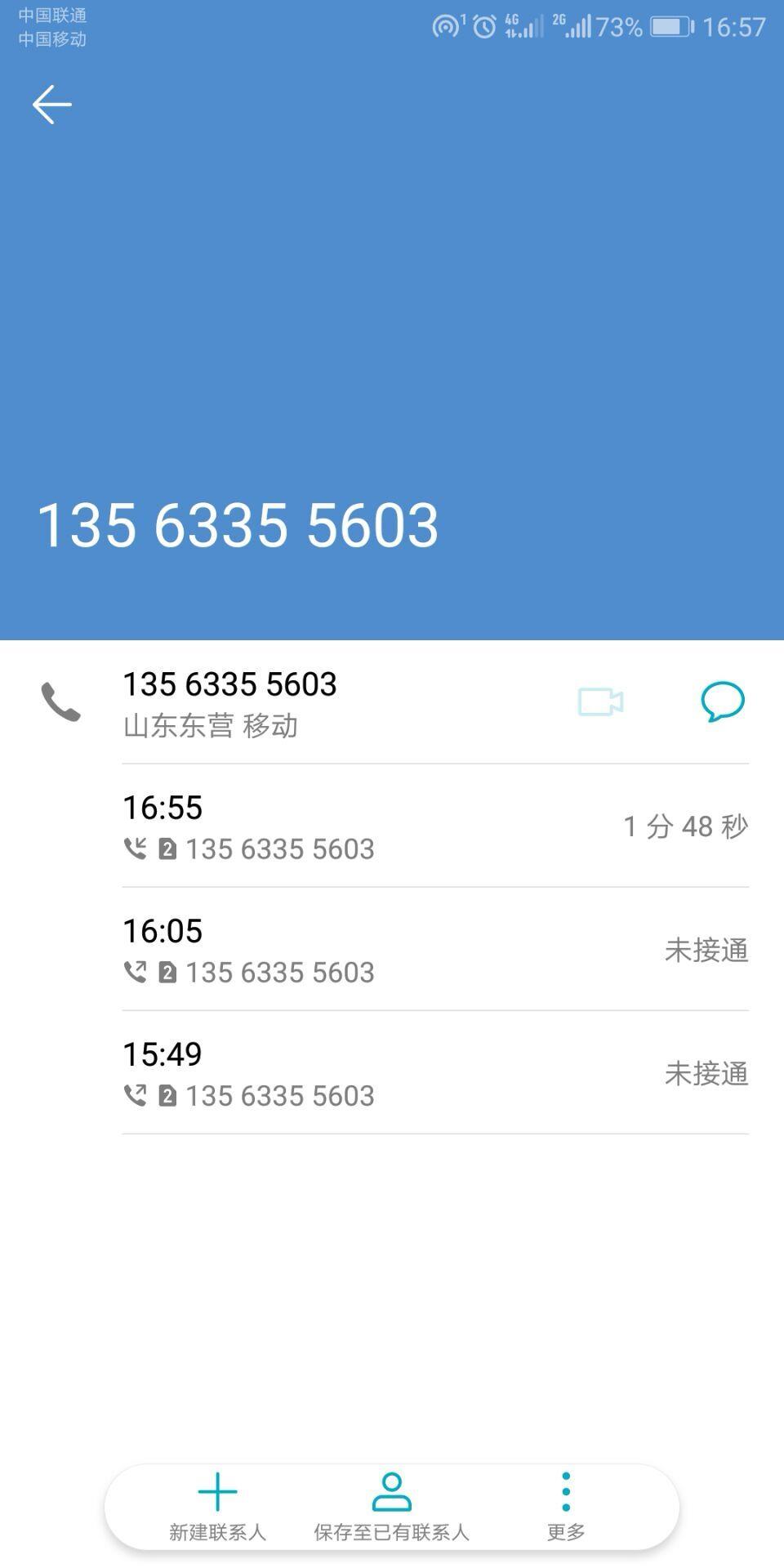Send a message via the chat bubble icon
This screenshot has width=784, height=1568.
click(723, 702)
